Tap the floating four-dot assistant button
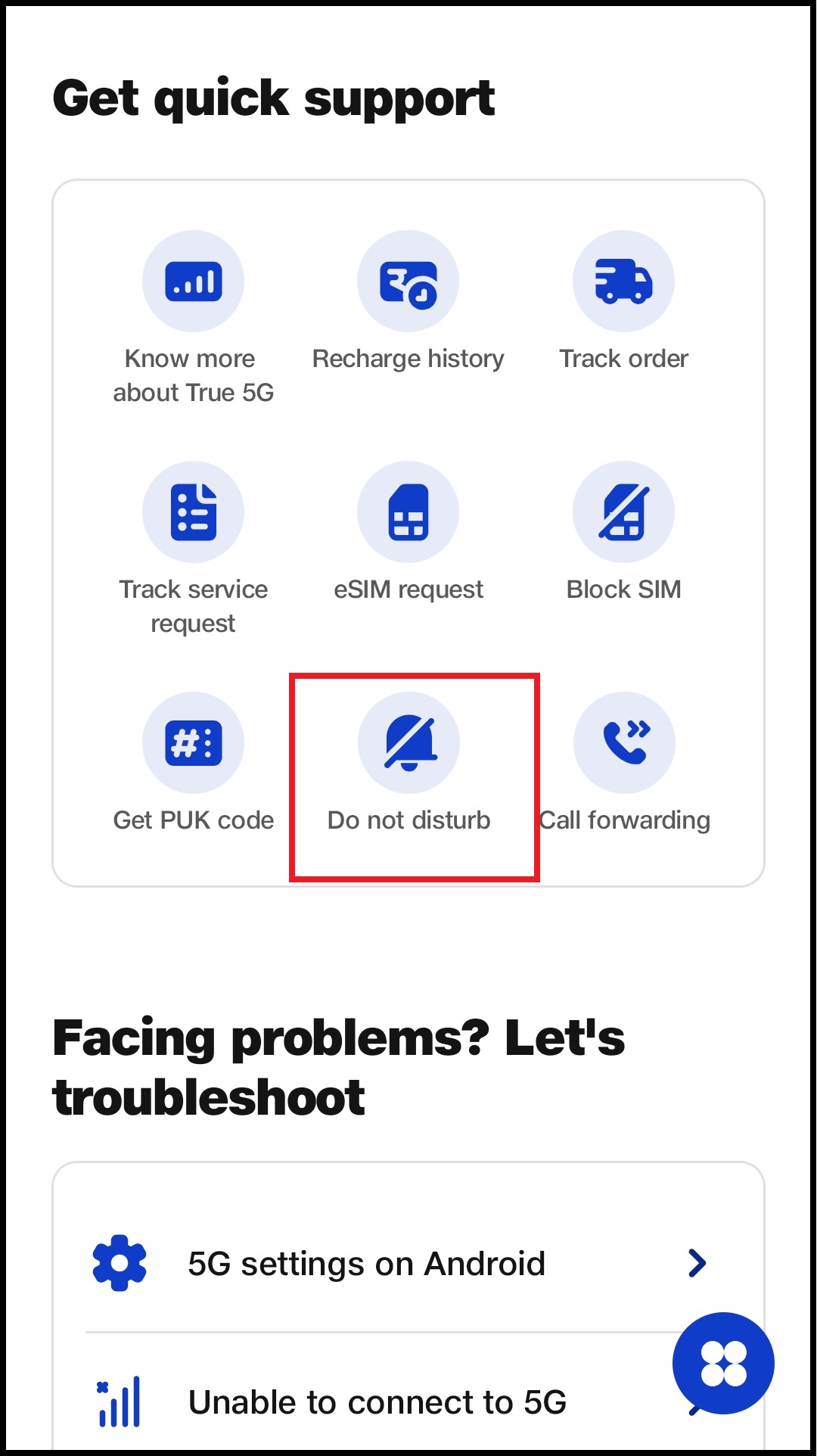Image resolution: width=817 pixels, height=1456 pixels. click(x=723, y=1363)
